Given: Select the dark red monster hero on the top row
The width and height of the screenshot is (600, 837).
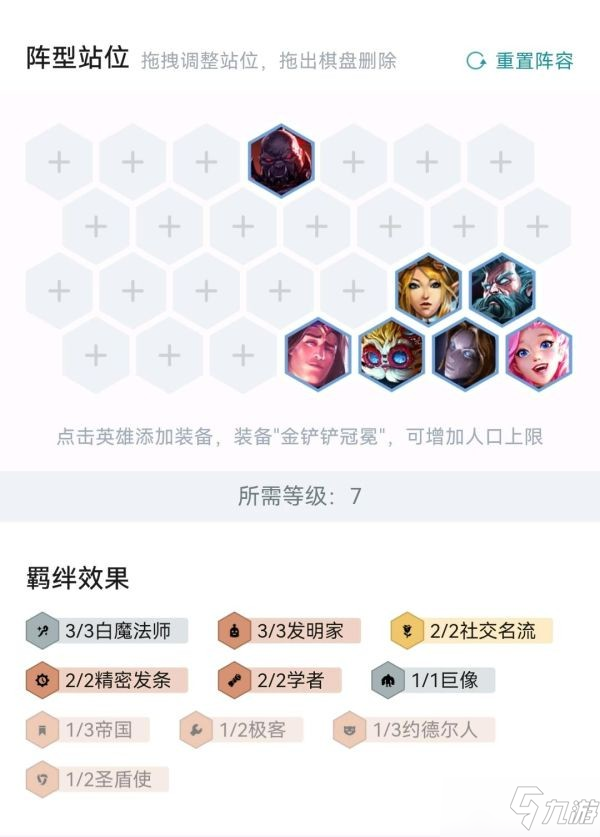Looking at the screenshot, I should tap(281, 161).
